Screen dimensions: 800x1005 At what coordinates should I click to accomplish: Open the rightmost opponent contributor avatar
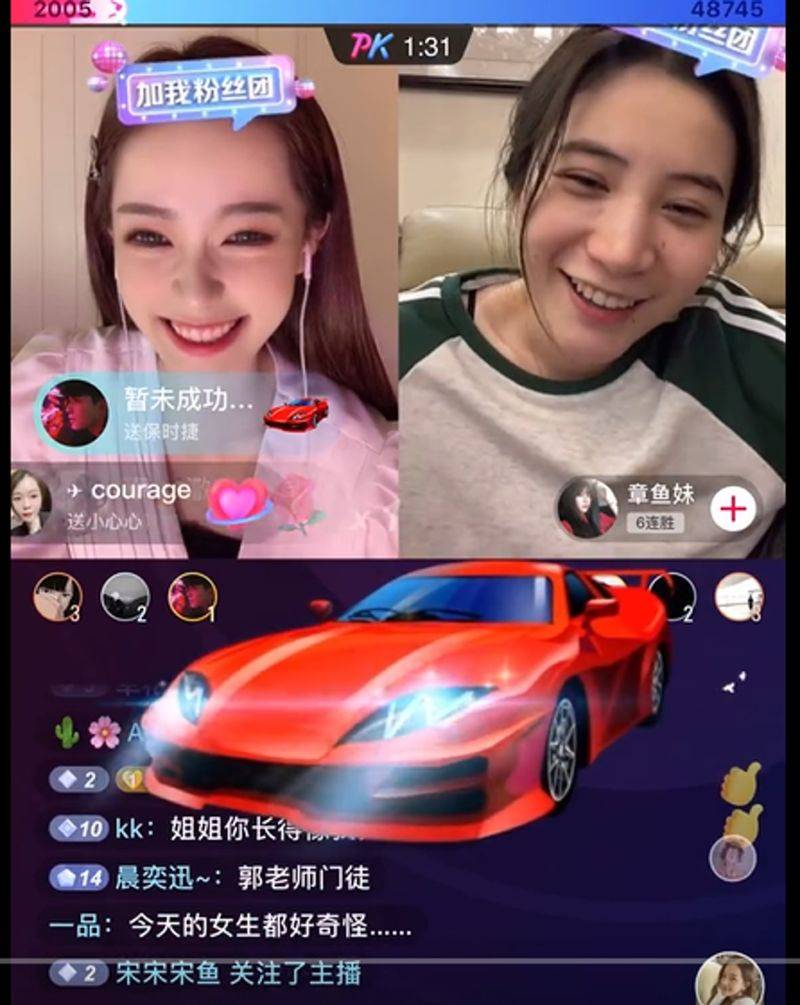click(739, 597)
